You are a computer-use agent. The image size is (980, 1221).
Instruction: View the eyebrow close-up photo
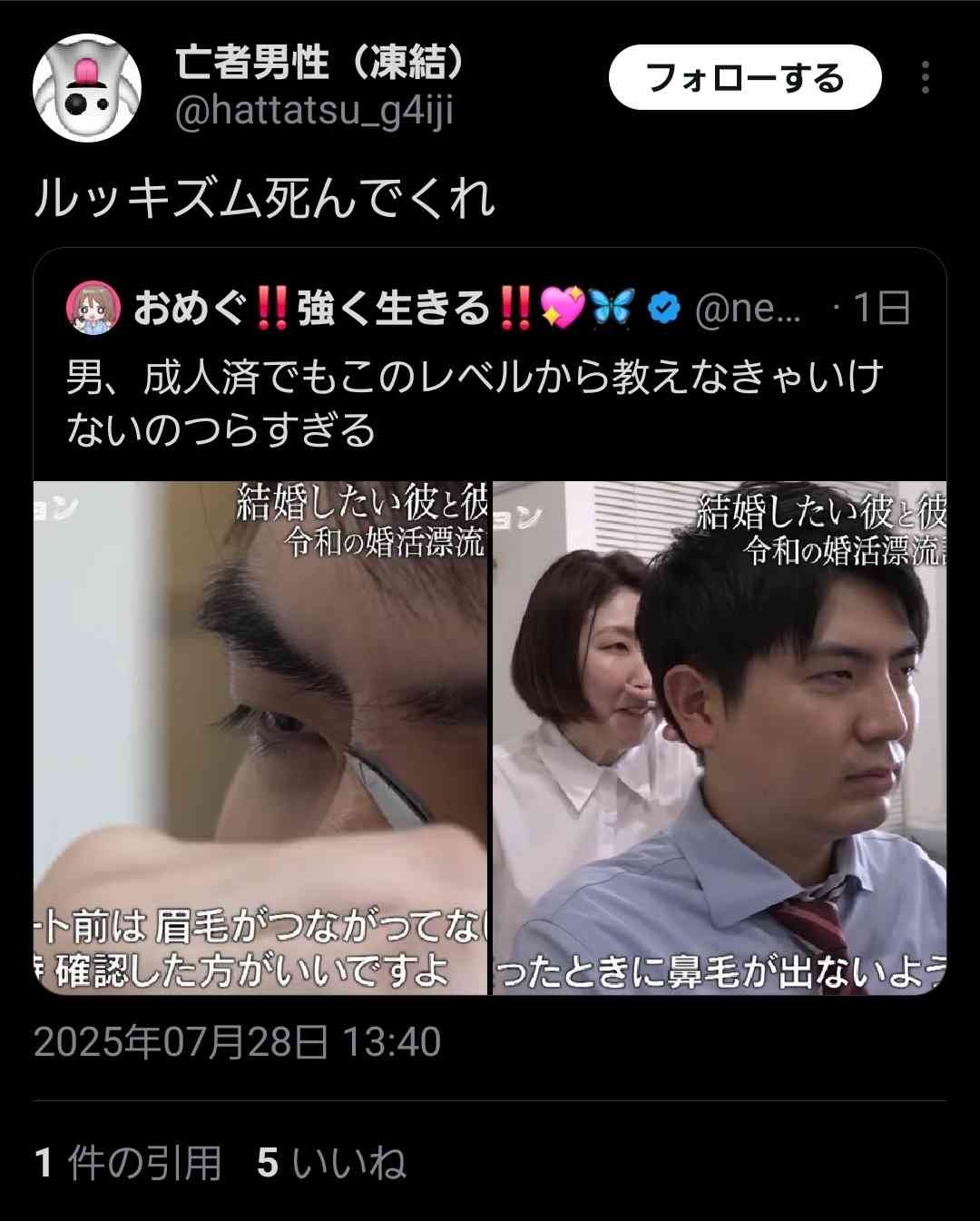click(261, 737)
